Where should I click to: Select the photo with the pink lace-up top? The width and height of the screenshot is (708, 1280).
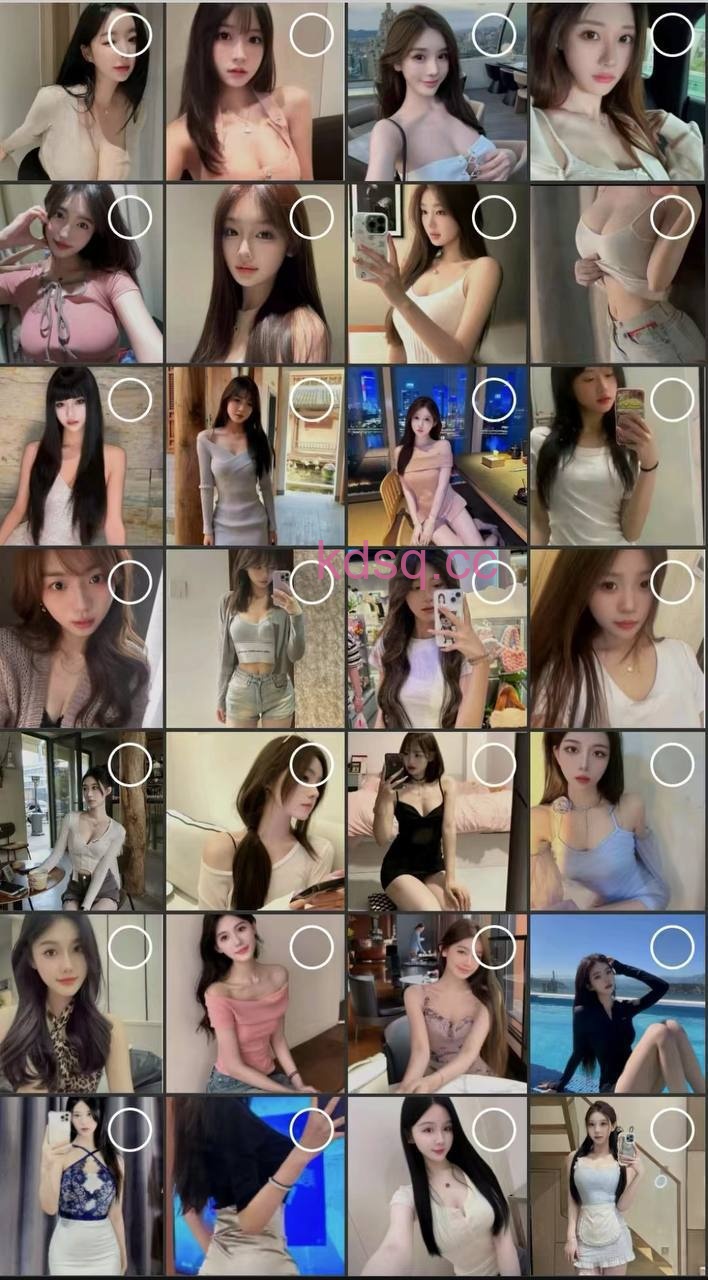pyautogui.click(x=129, y=218)
